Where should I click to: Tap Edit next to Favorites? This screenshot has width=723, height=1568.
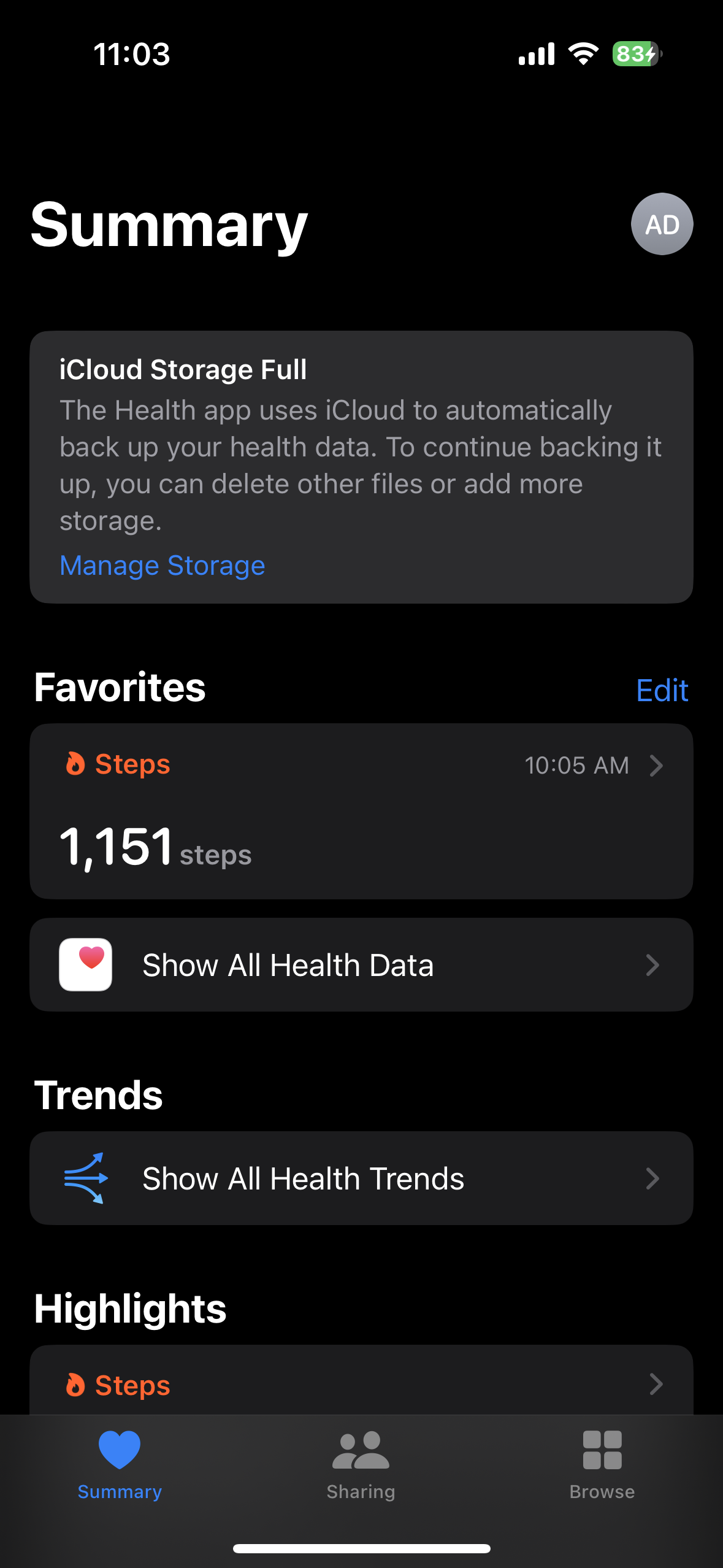click(662, 690)
